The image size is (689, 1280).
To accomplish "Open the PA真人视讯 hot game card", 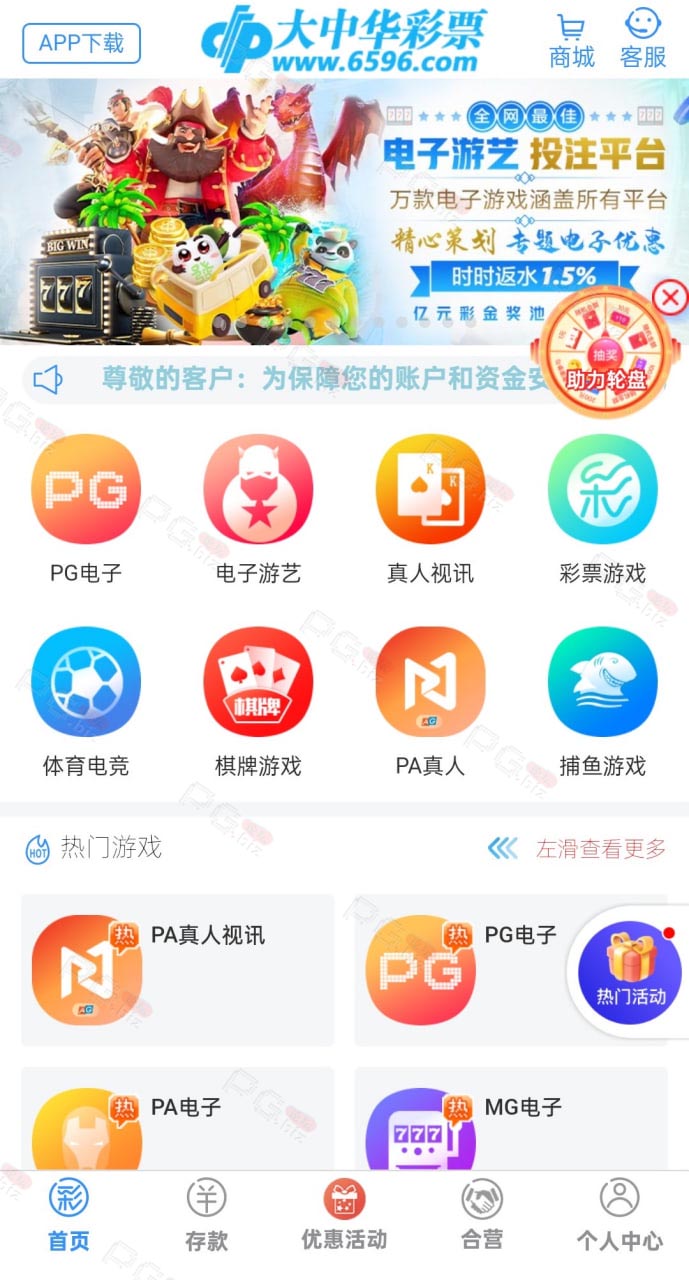I will click(x=178, y=970).
